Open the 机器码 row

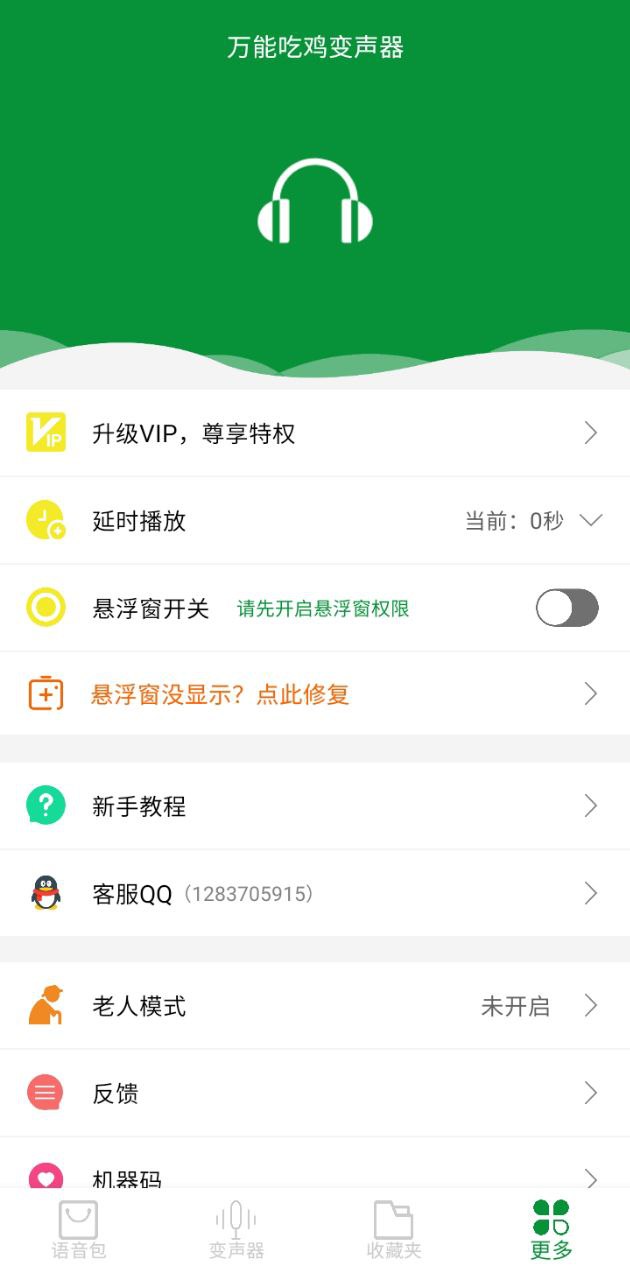[314, 1174]
